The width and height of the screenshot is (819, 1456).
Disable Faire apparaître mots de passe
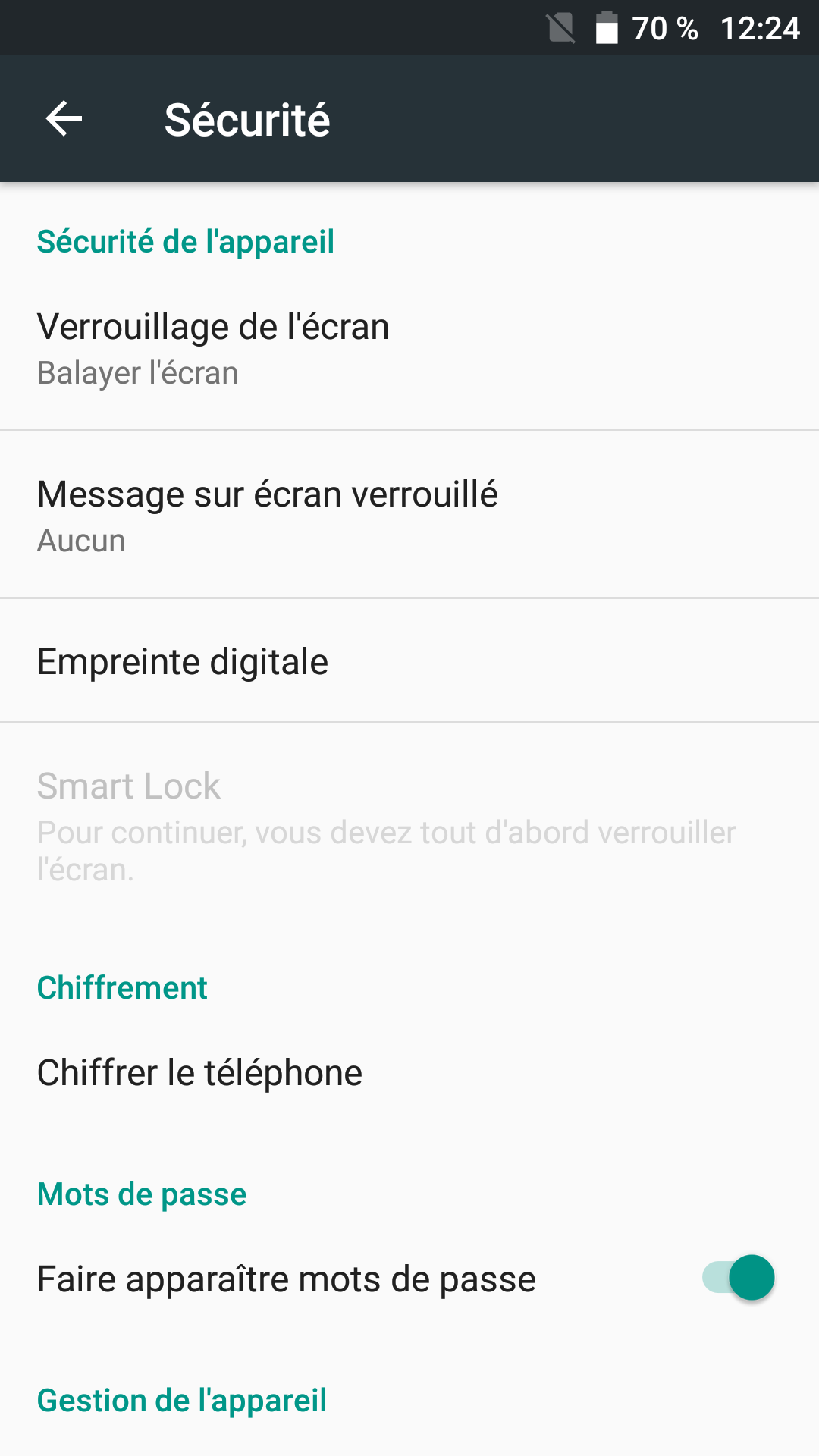click(x=738, y=1278)
